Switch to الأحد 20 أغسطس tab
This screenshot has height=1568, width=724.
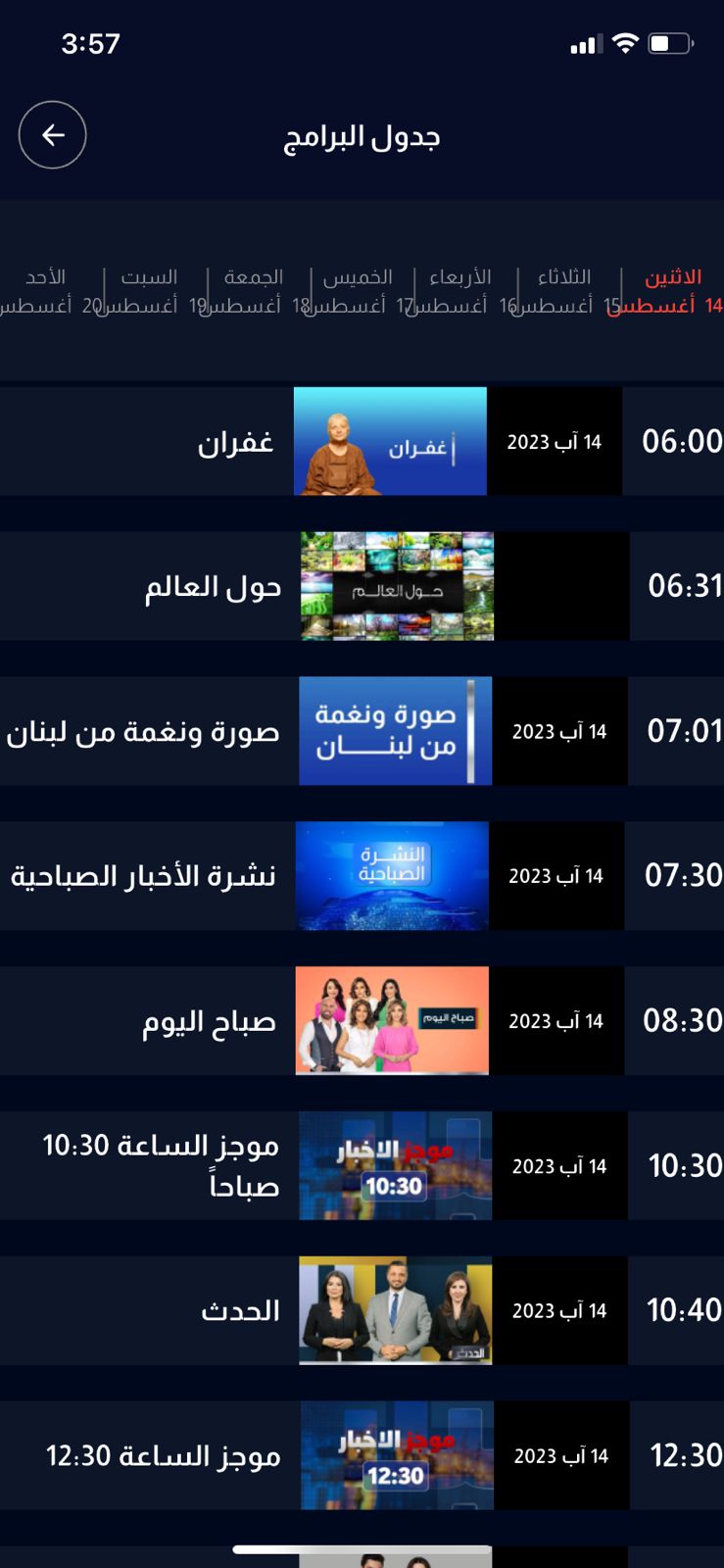45,291
